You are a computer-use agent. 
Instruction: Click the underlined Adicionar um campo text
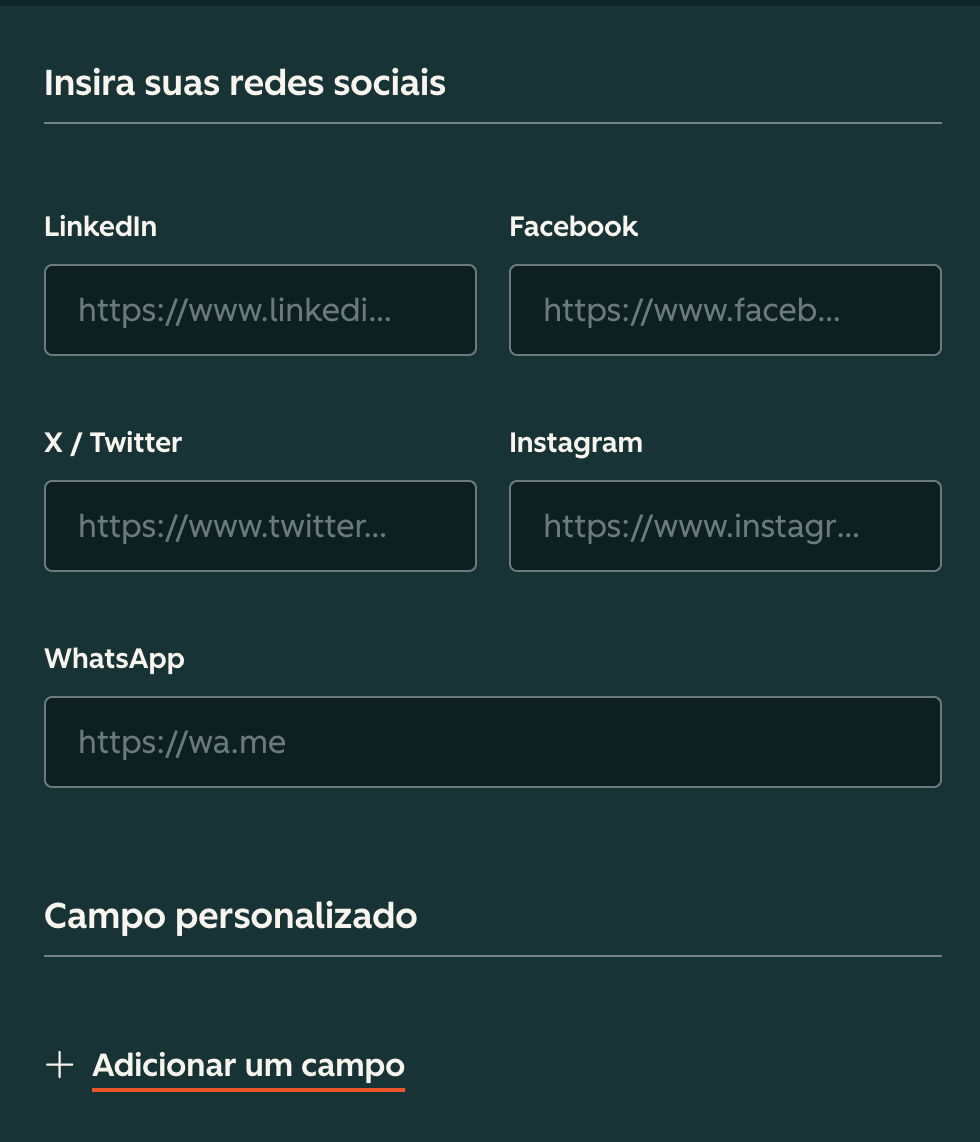point(248,1065)
